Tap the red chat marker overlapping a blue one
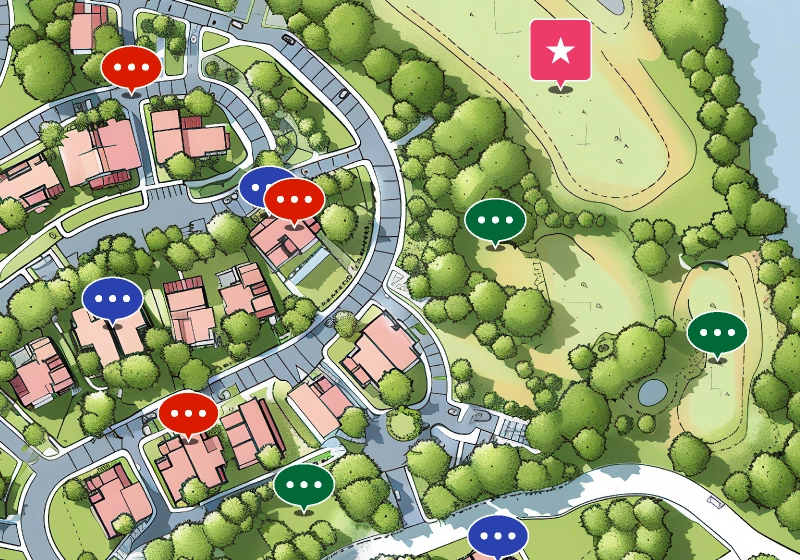 click(294, 199)
